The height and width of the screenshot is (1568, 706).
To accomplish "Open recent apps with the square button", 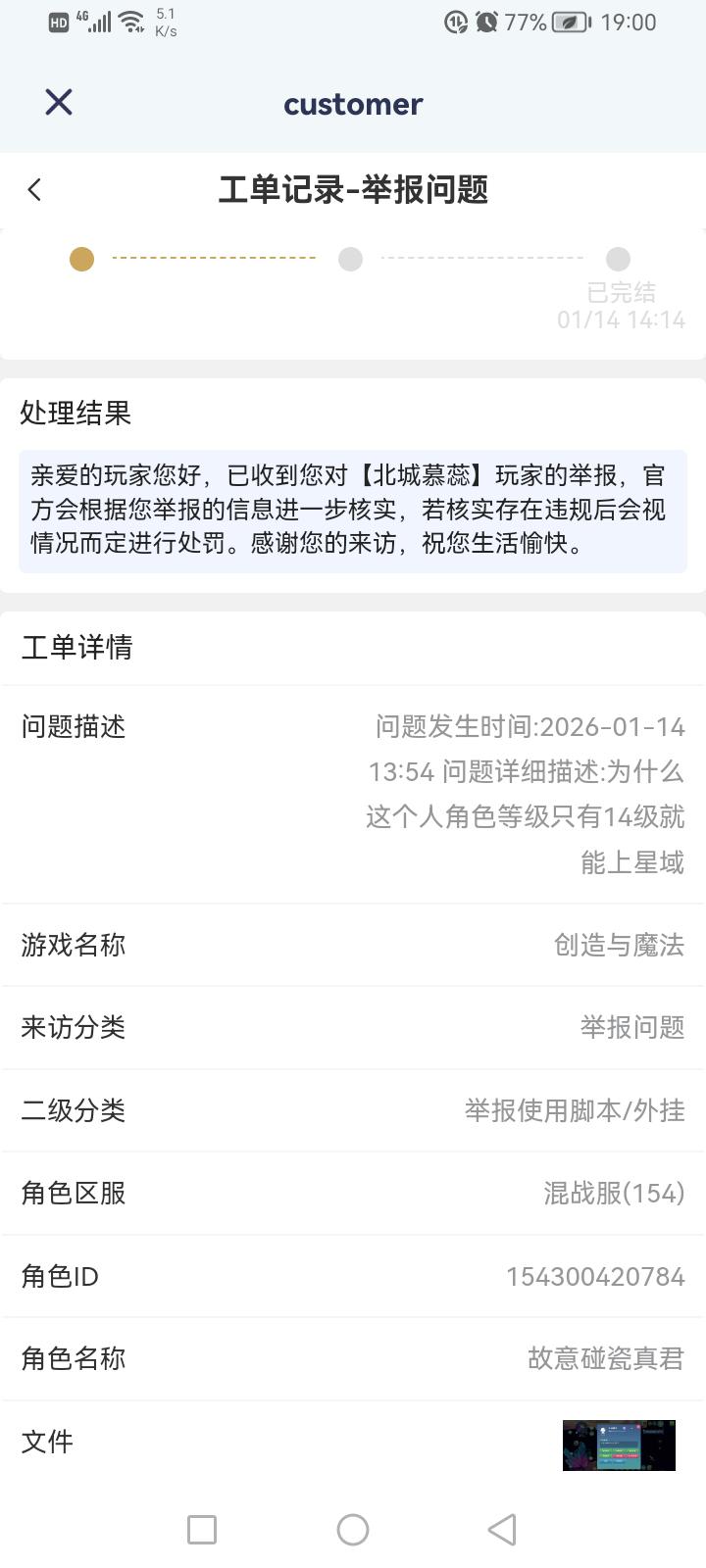I will click(x=201, y=1529).
